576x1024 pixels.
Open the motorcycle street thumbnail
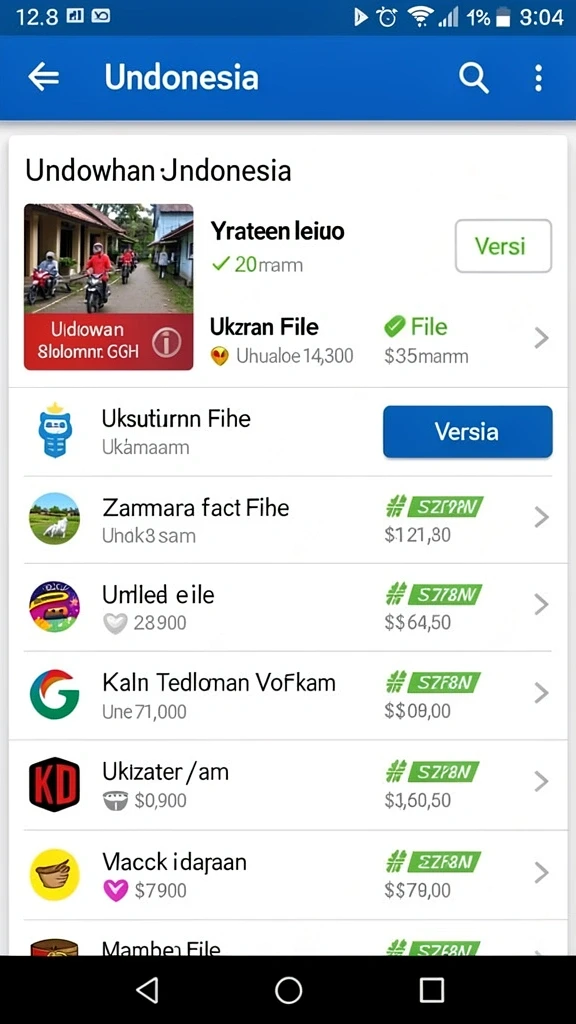click(108, 259)
